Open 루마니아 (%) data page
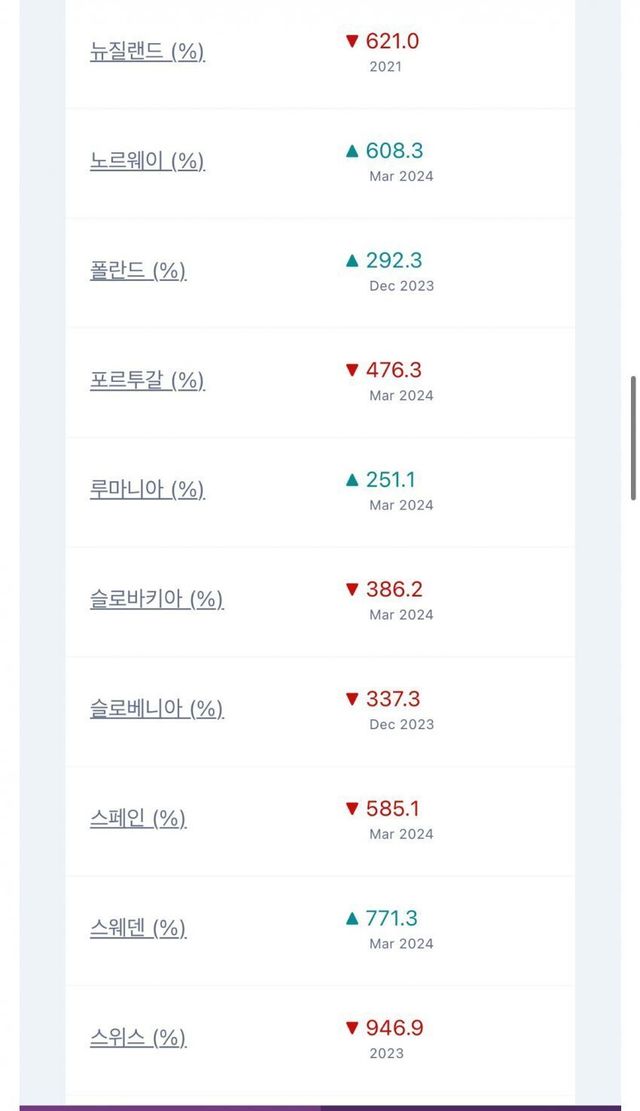 [x=147, y=490]
